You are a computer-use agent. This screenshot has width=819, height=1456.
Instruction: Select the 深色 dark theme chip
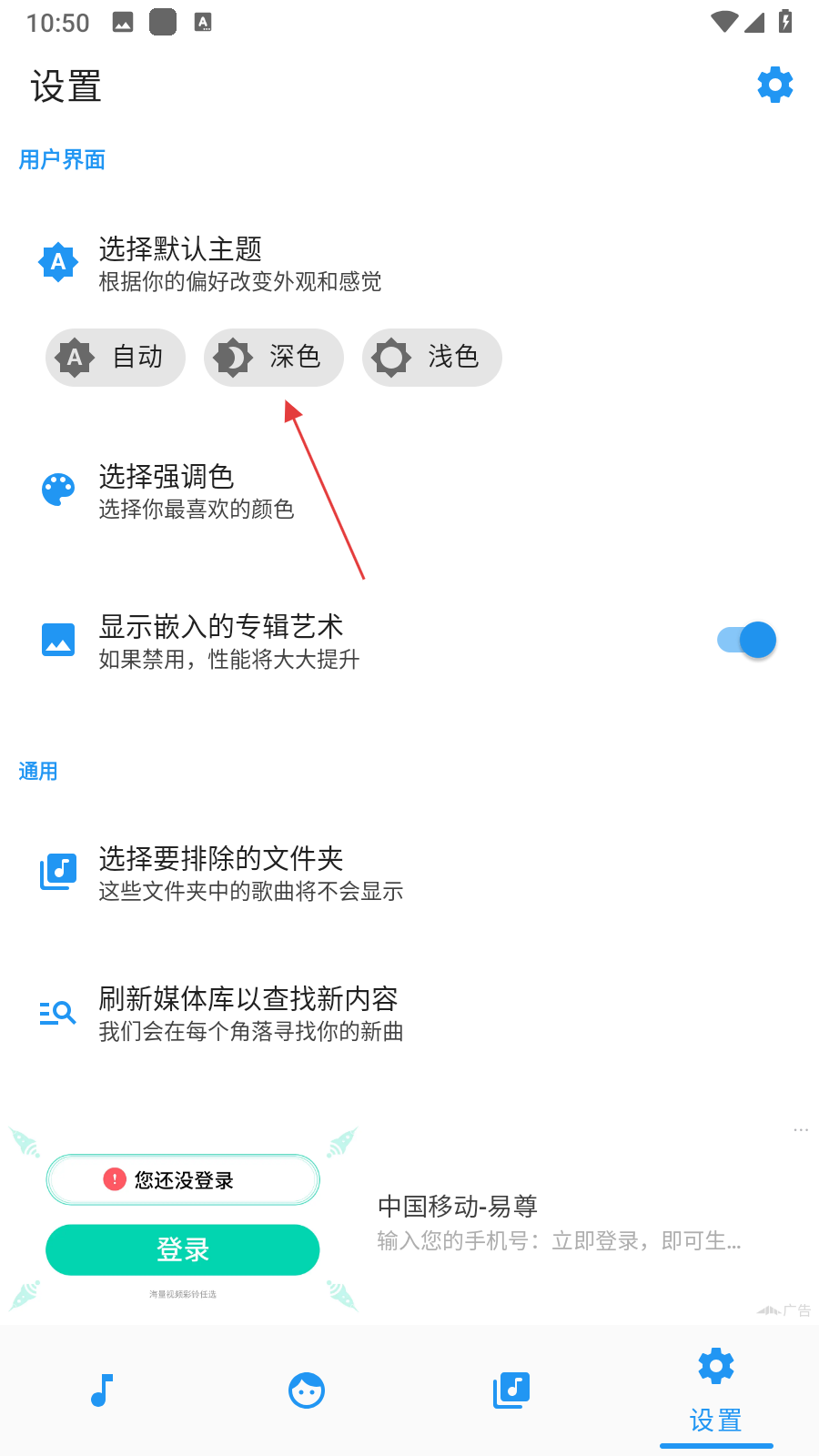pos(274,358)
